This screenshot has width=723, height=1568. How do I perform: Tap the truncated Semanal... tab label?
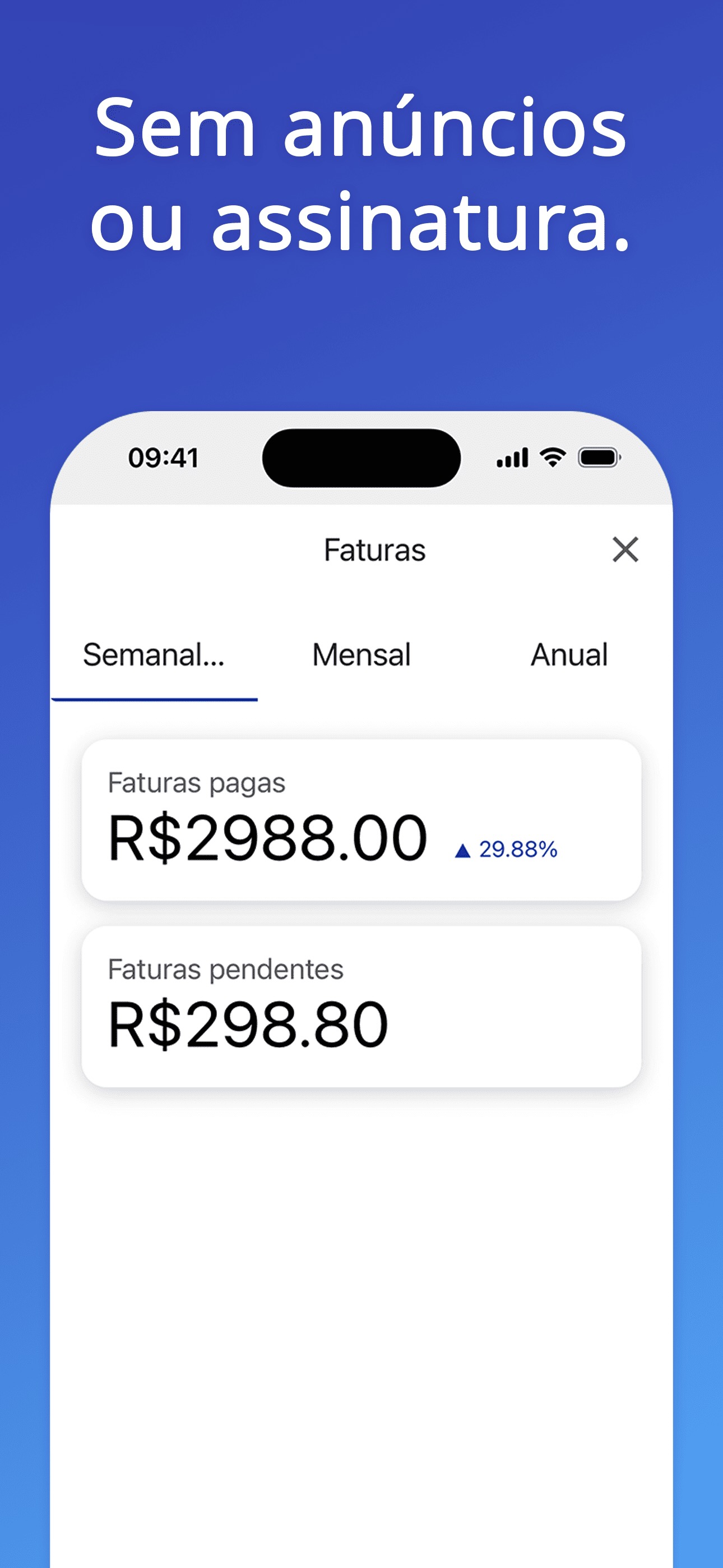click(x=156, y=656)
